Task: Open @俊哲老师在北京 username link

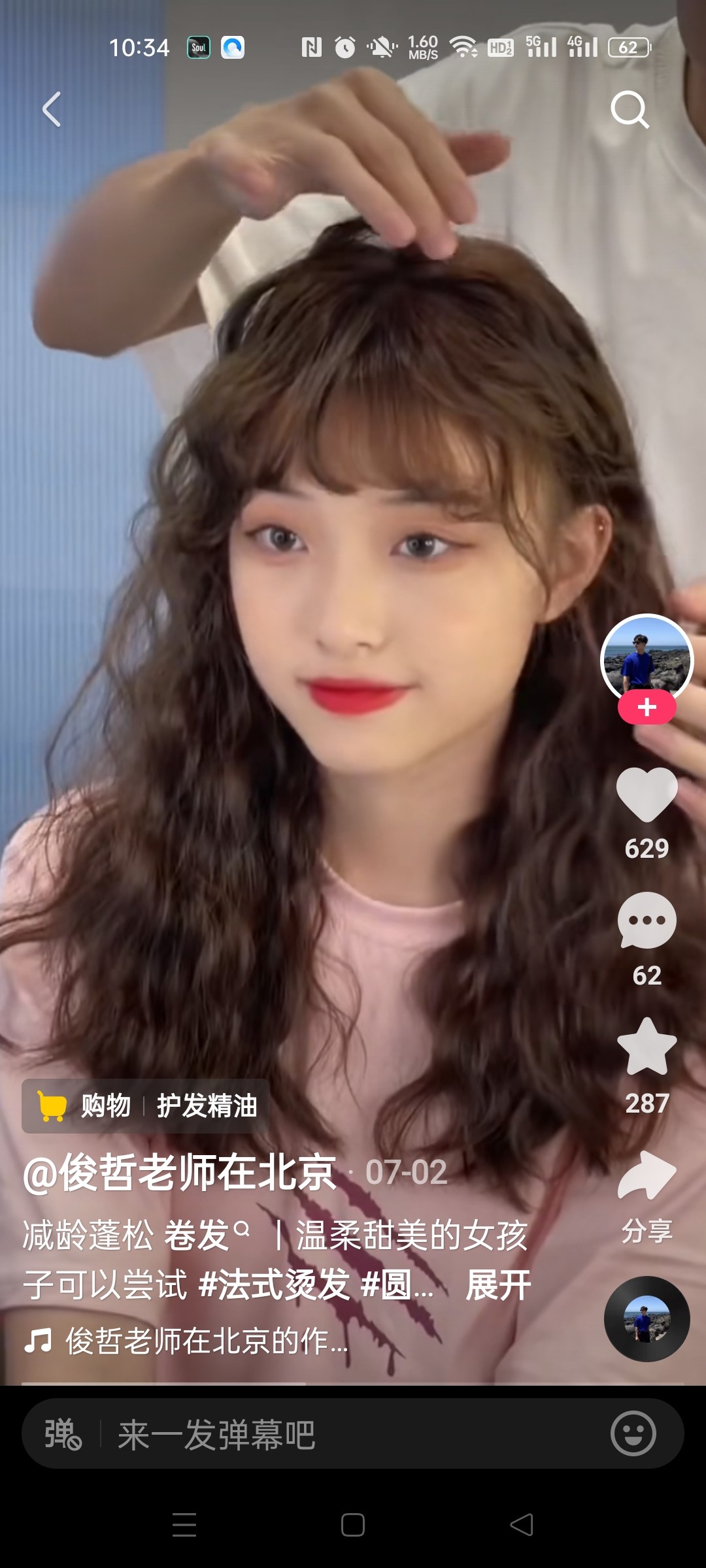Action: tap(180, 1173)
